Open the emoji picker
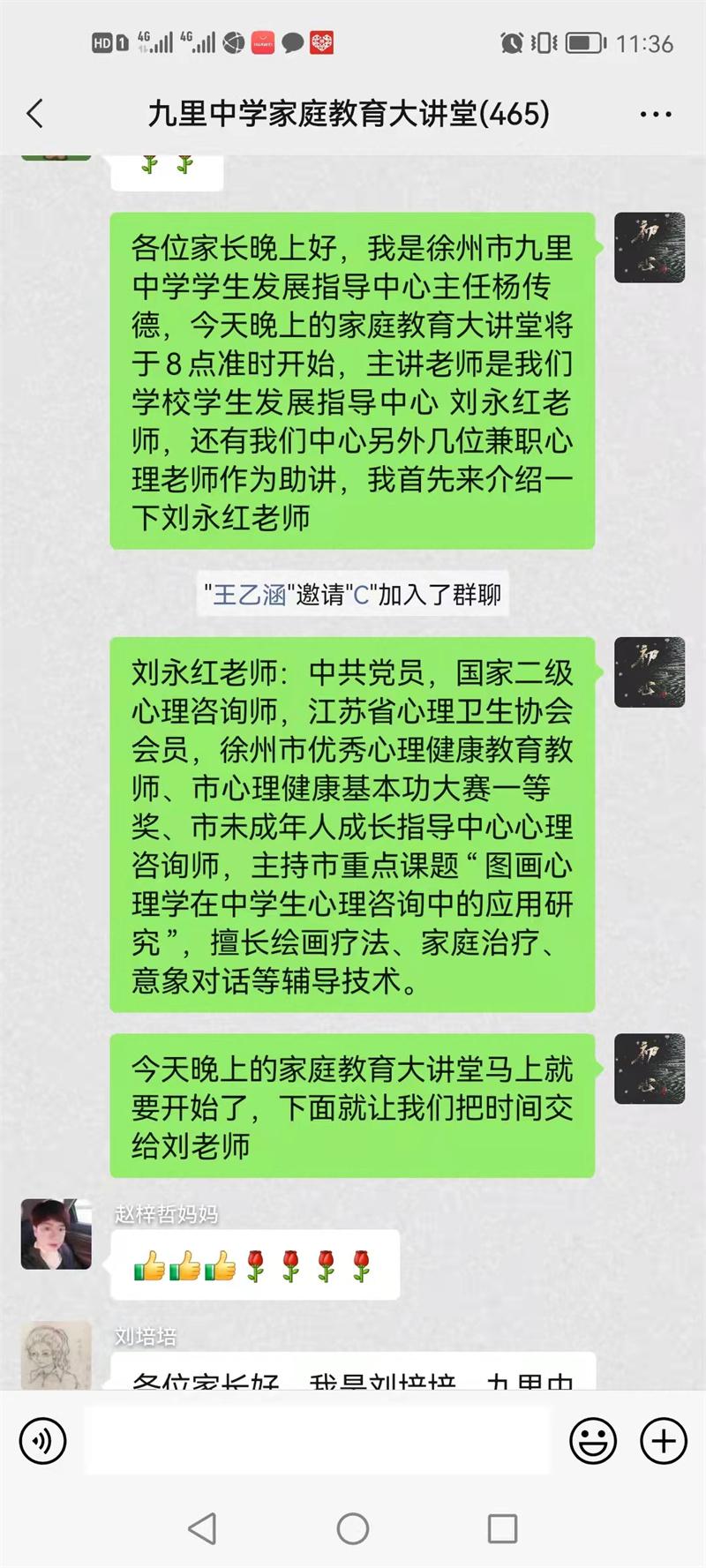The height and width of the screenshot is (1568, 706). (x=592, y=1441)
